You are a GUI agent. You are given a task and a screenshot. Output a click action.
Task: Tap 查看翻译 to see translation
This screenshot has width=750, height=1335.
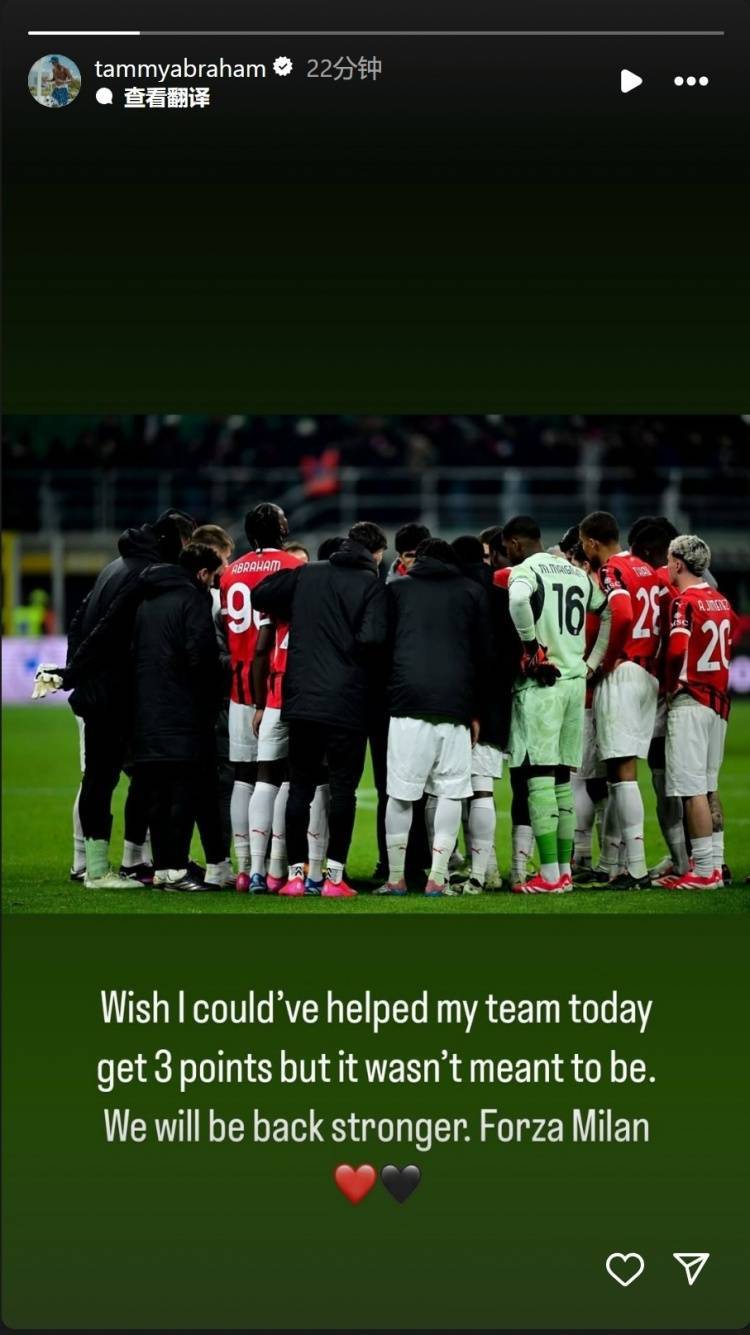coord(166,97)
